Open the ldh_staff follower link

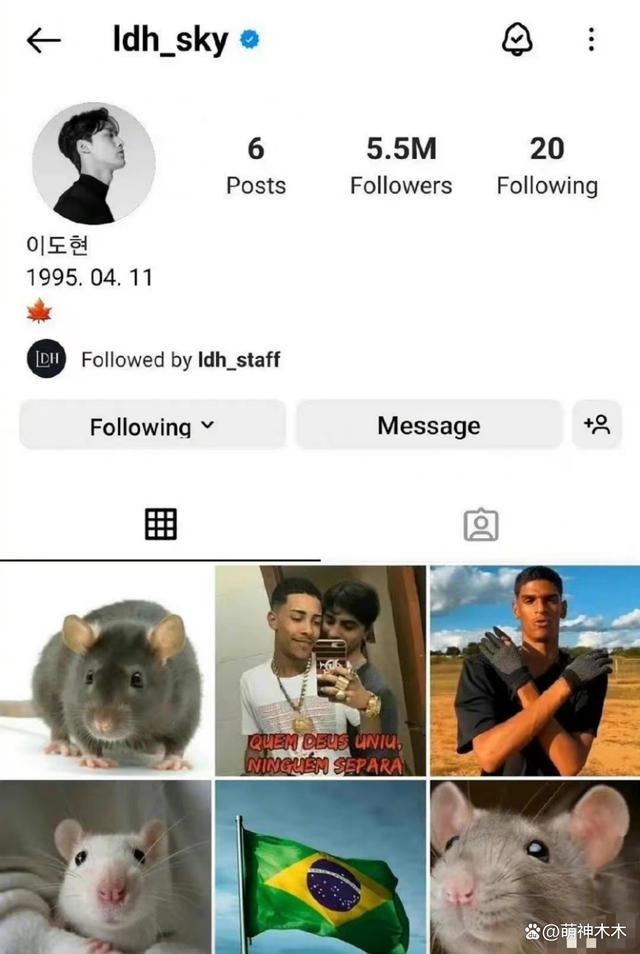coord(180,360)
